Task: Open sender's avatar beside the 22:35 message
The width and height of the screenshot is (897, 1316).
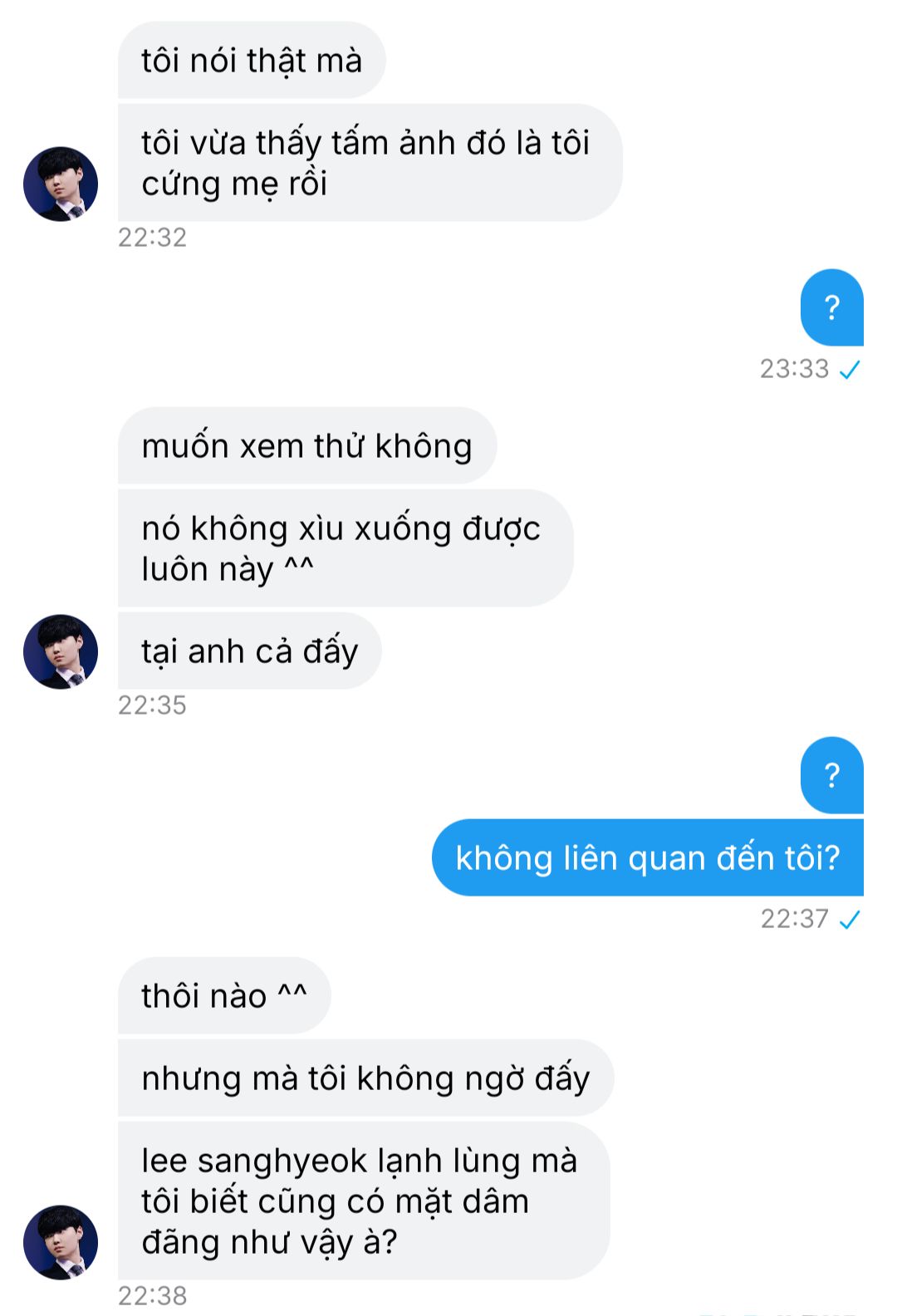Action: tap(61, 651)
